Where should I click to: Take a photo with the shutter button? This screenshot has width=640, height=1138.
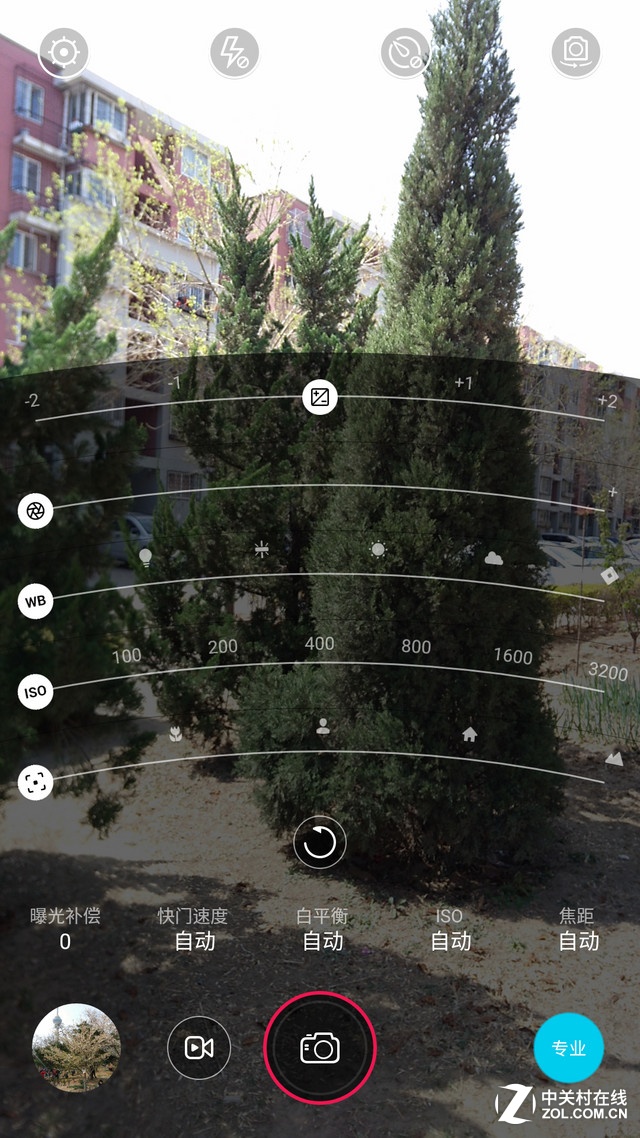pyautogui.click(x=320, y=1047)
